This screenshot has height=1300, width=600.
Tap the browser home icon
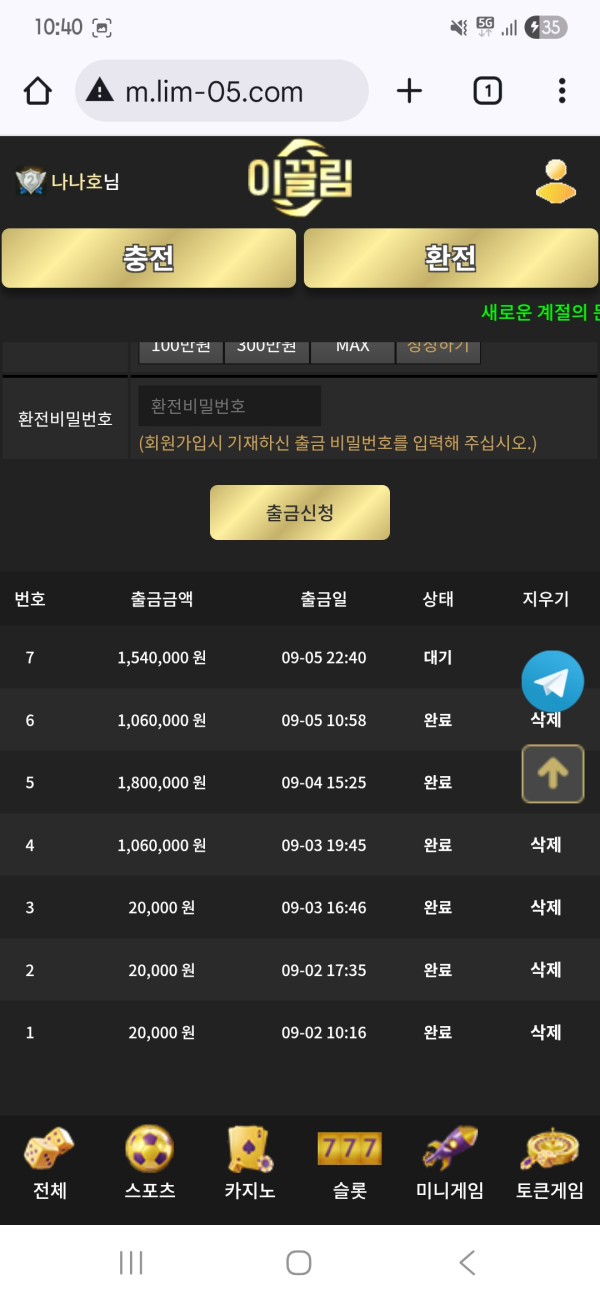38,92
